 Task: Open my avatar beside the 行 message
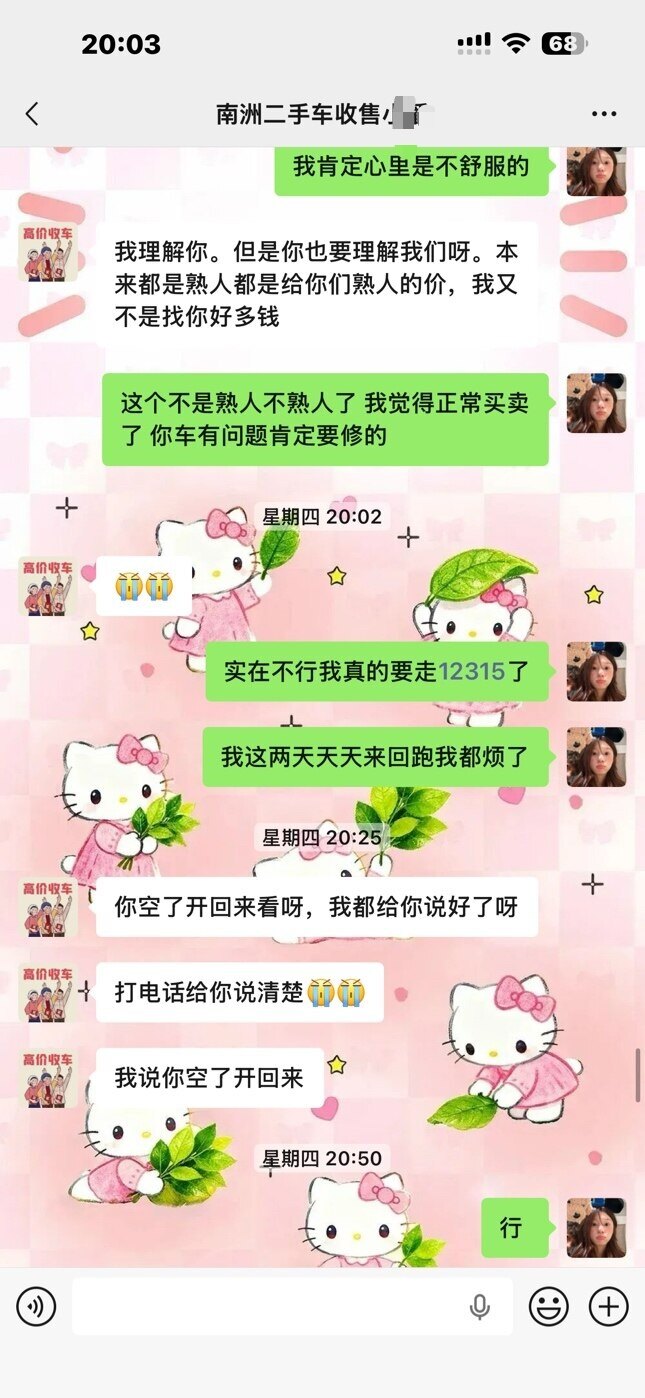(596, 1227)
